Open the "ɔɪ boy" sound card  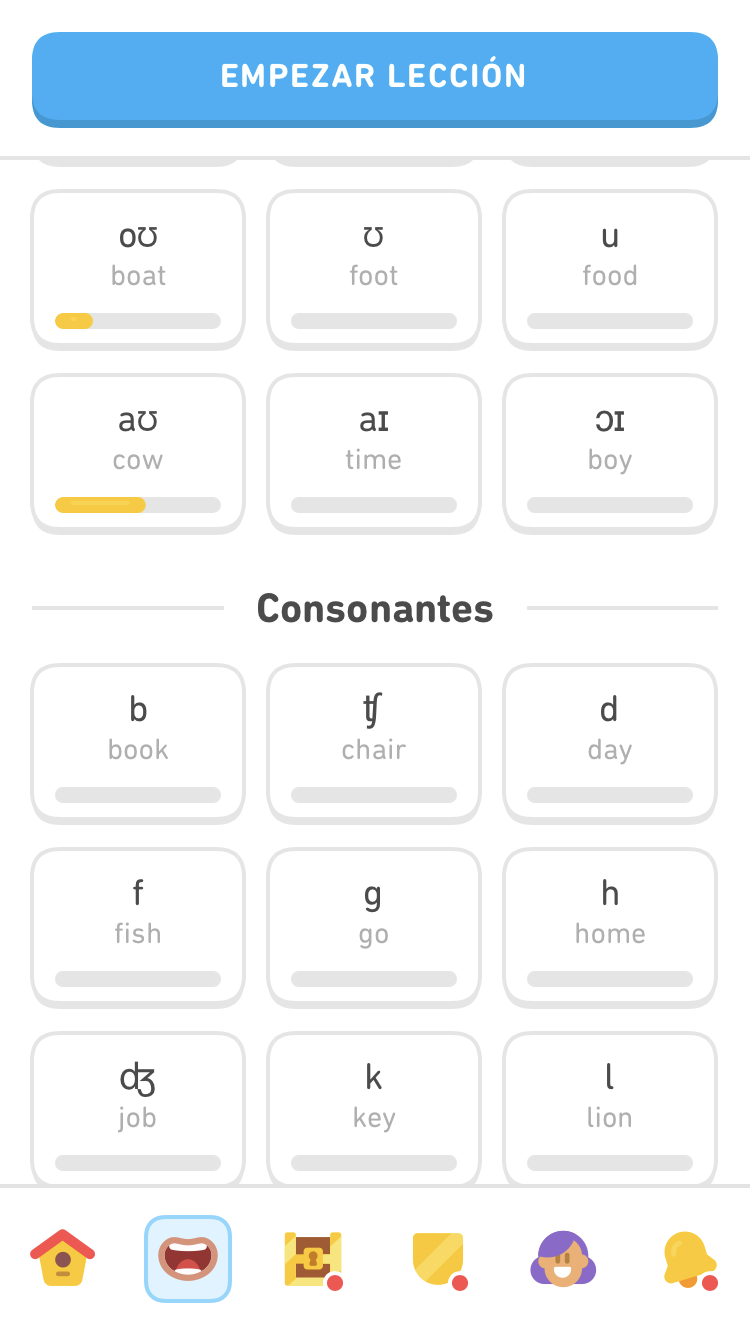tap(609, 452)
